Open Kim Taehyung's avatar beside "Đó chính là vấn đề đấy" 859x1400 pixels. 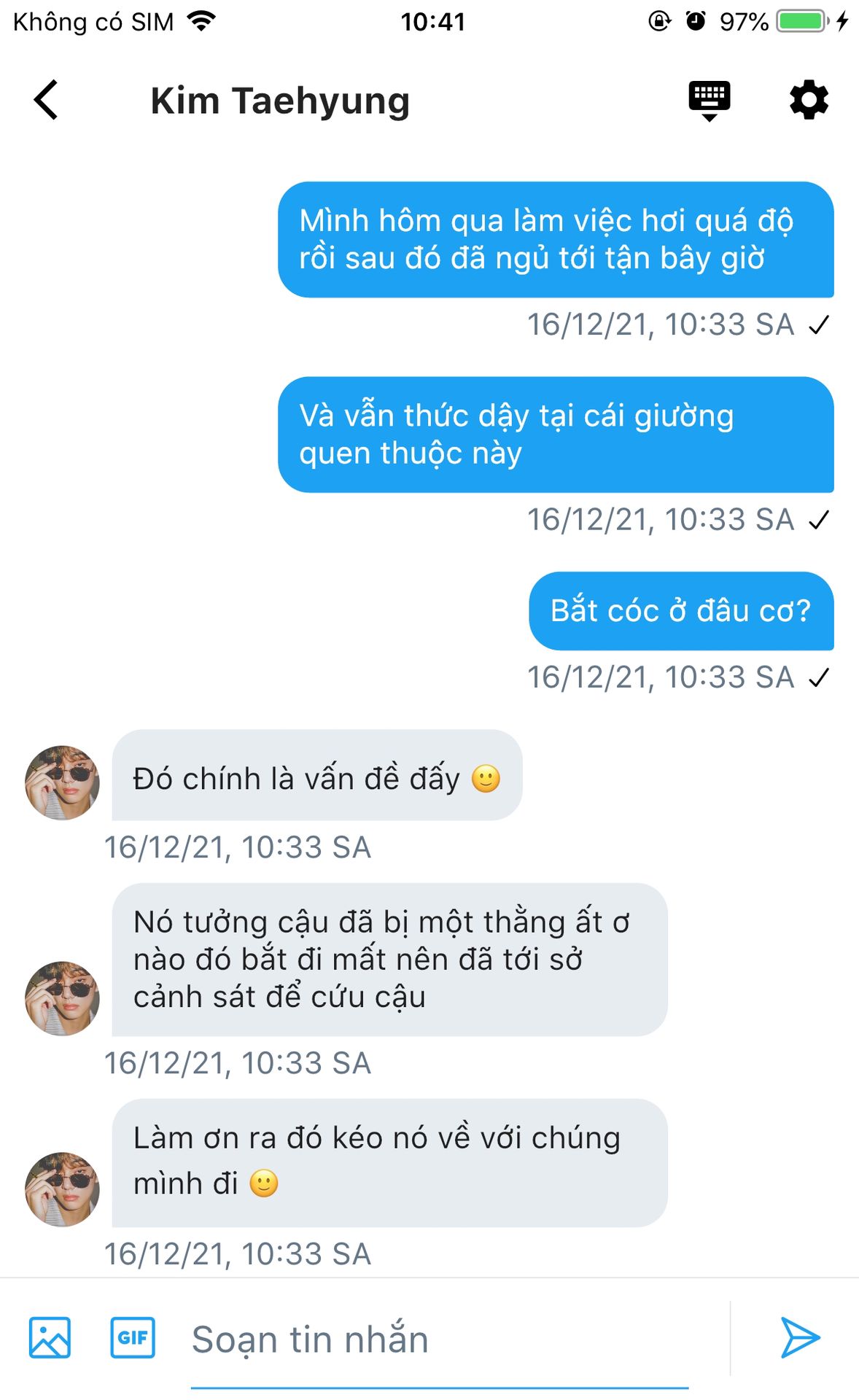[x=62, y=782]
